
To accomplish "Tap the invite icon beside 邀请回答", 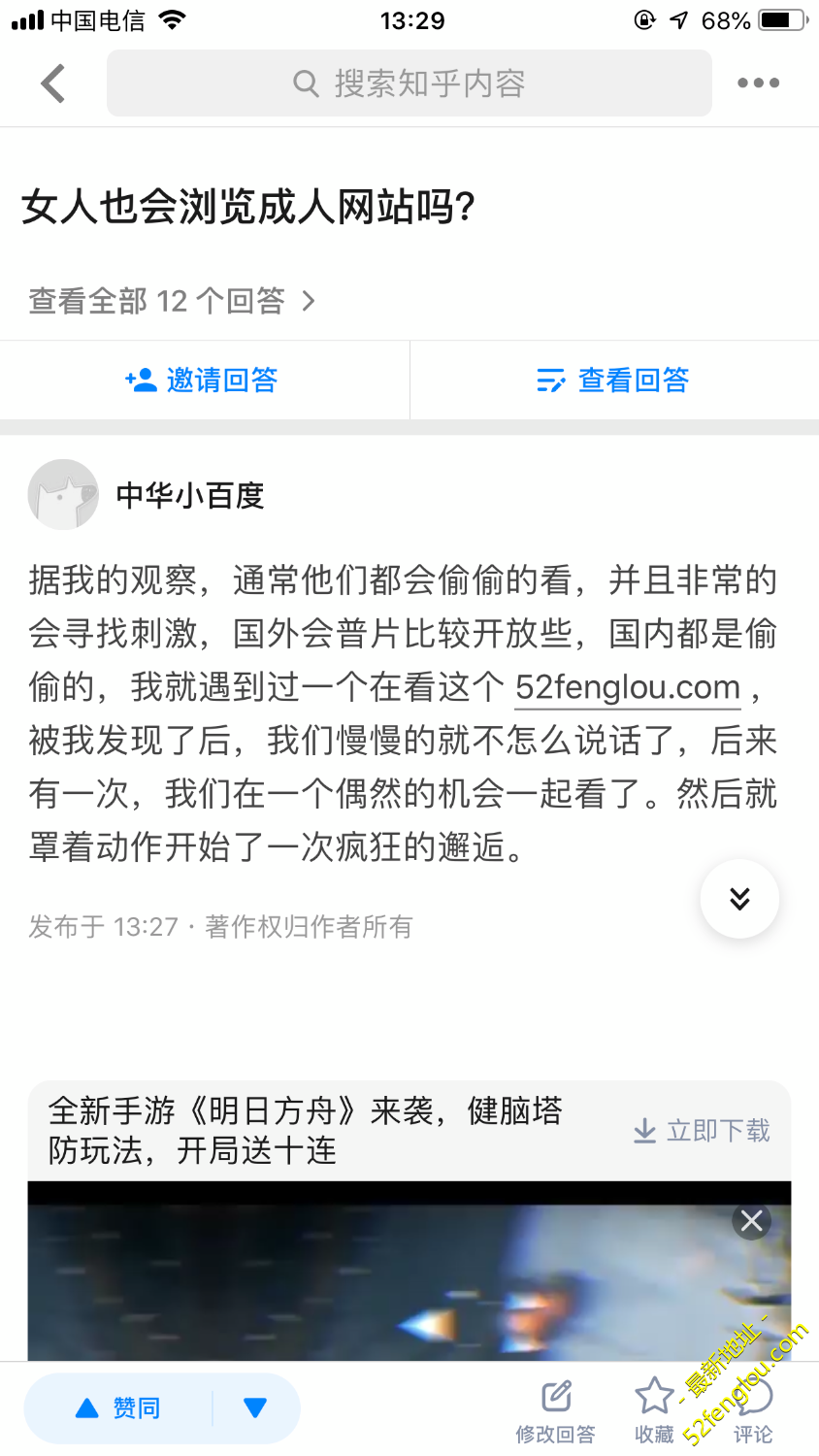I will [142, 381].
